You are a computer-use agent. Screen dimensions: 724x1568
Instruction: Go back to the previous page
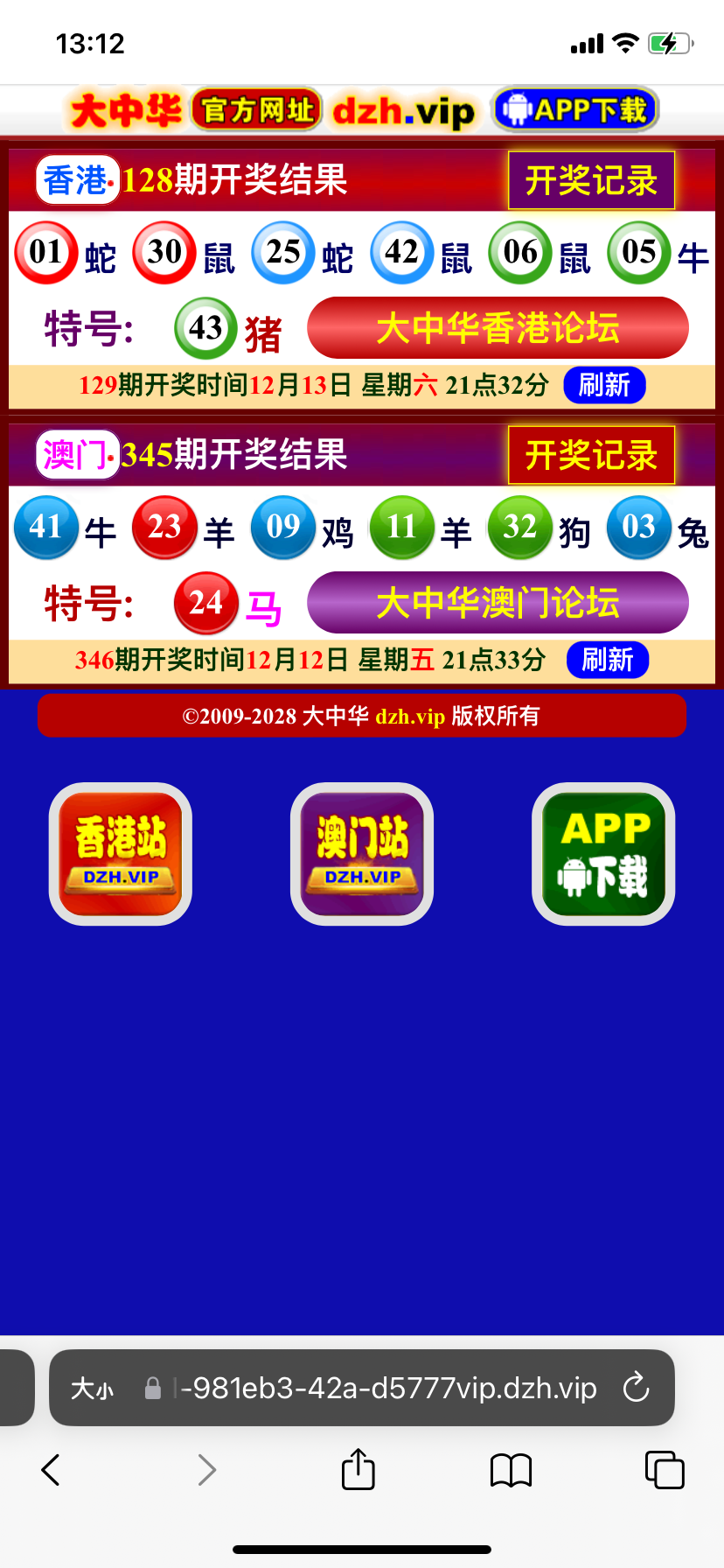[51, 1470]
